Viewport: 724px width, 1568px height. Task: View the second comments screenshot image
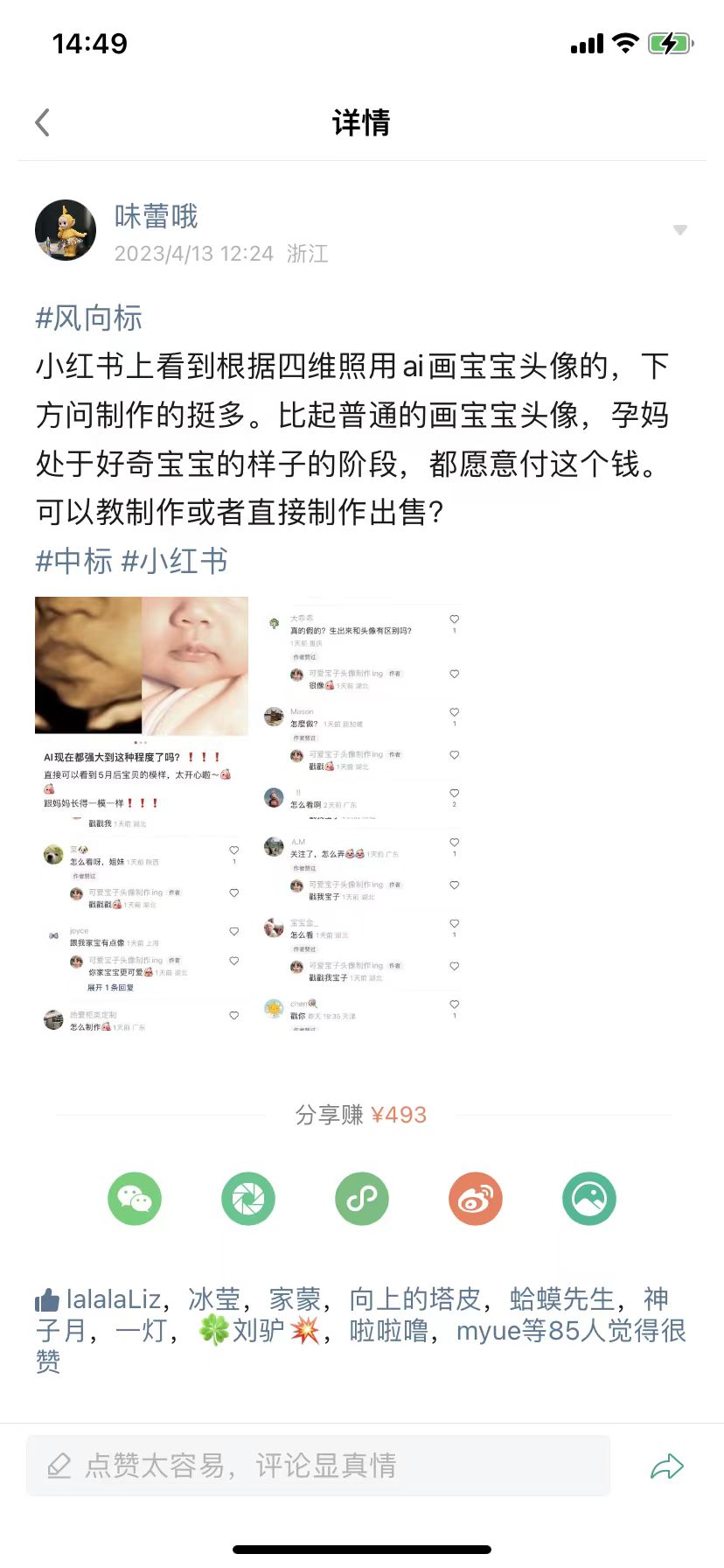pos(363,813)
